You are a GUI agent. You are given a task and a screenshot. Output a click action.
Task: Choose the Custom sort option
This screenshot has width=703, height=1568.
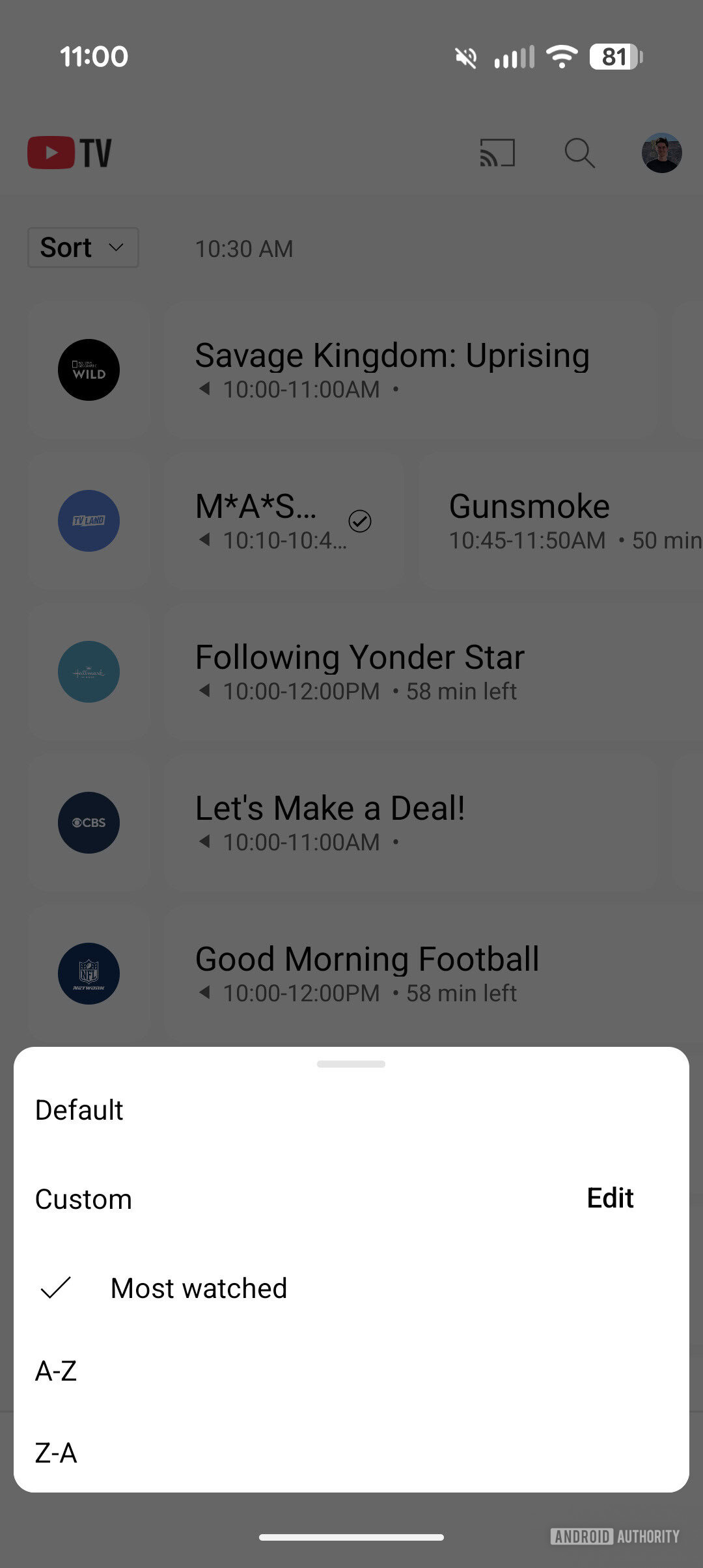pyautogui.click(x=83, y=1199)
